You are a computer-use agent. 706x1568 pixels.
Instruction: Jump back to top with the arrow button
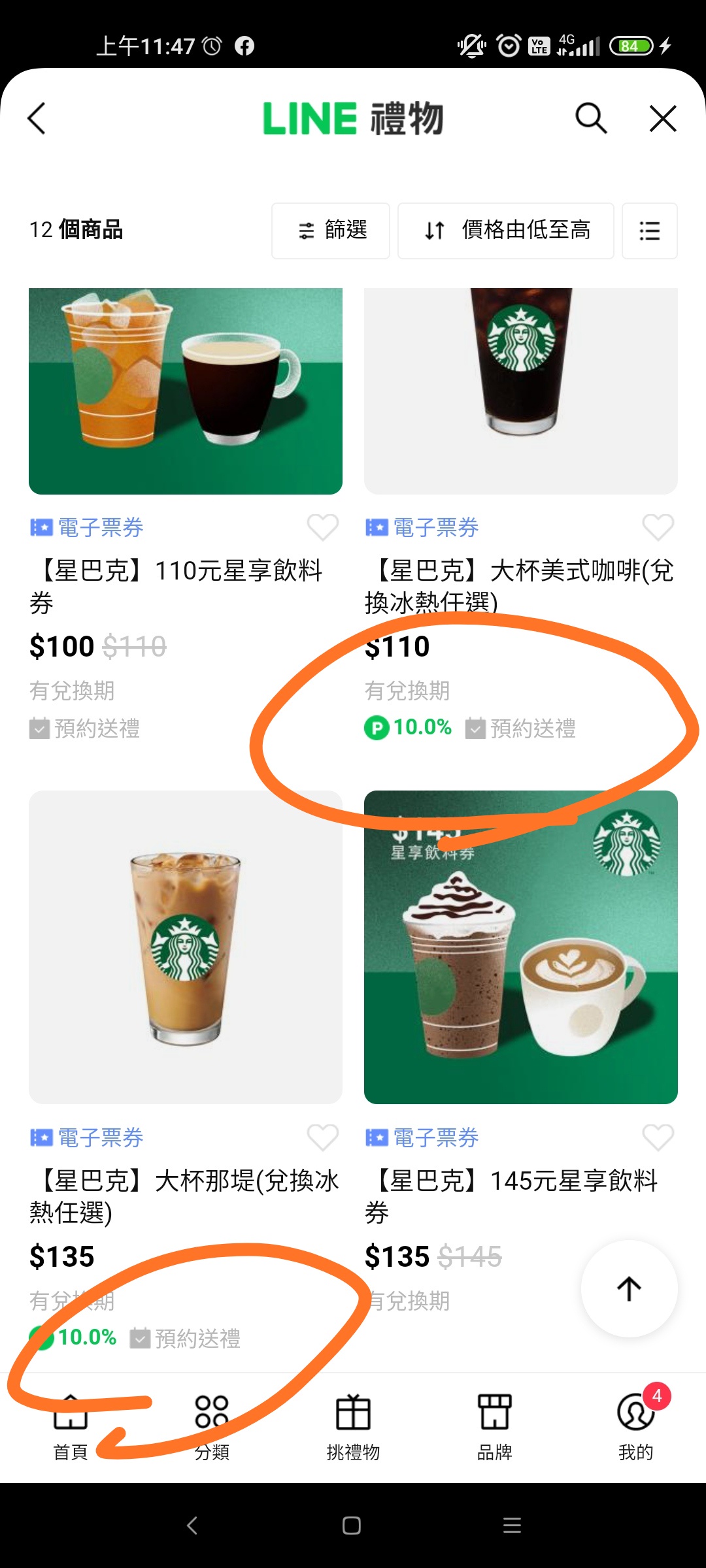[629, 1288]
